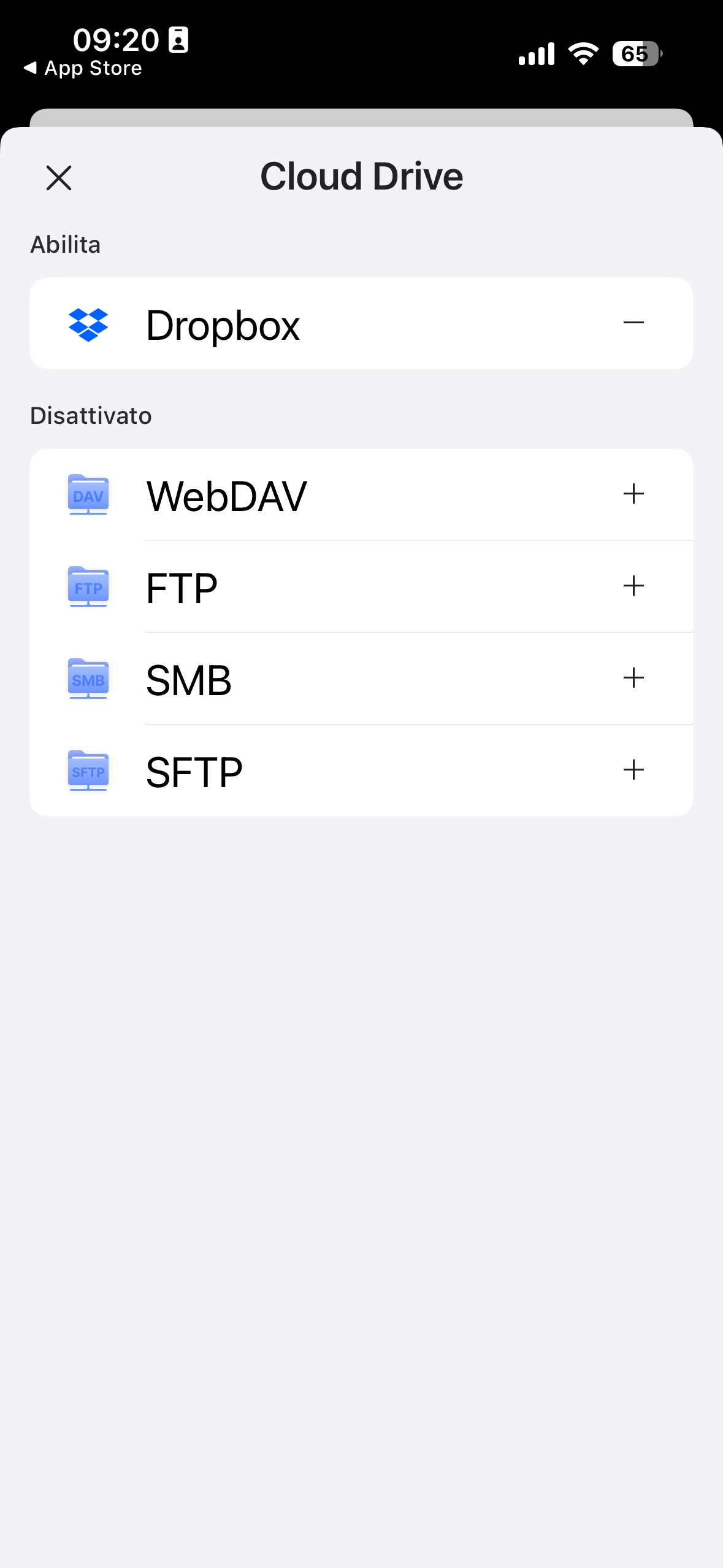The image size is (723, 1568).
Task: Tap the Wi-Fi indicator in the status bar
Action: 582,53
